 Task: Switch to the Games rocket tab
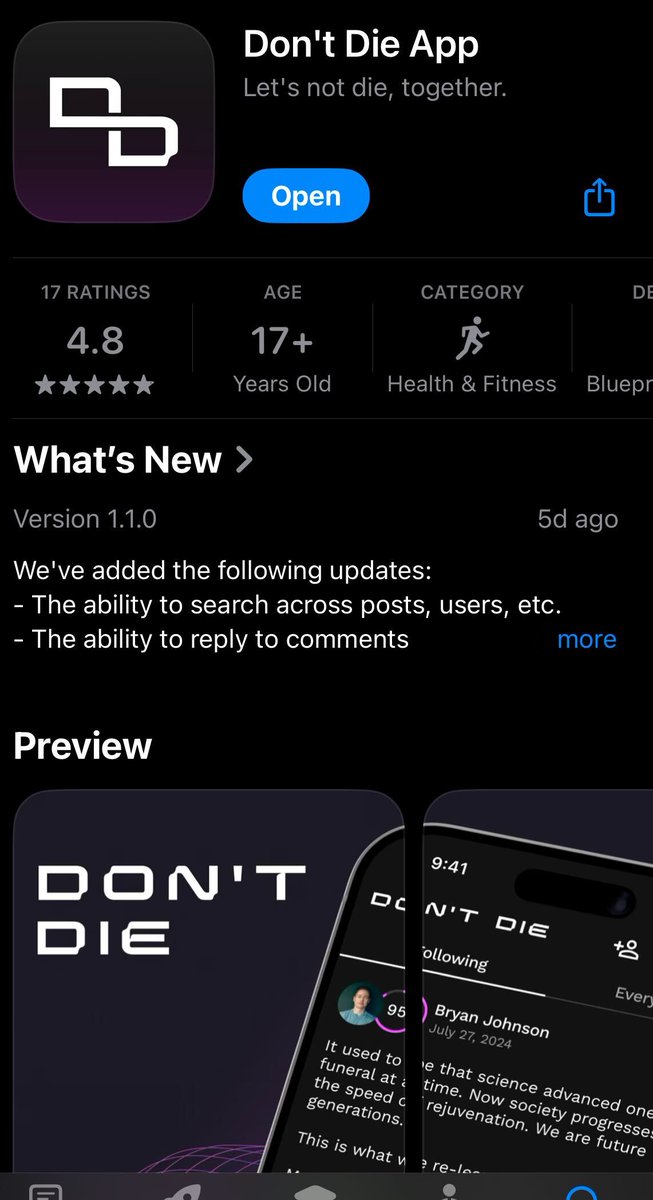pos(180,1192)
